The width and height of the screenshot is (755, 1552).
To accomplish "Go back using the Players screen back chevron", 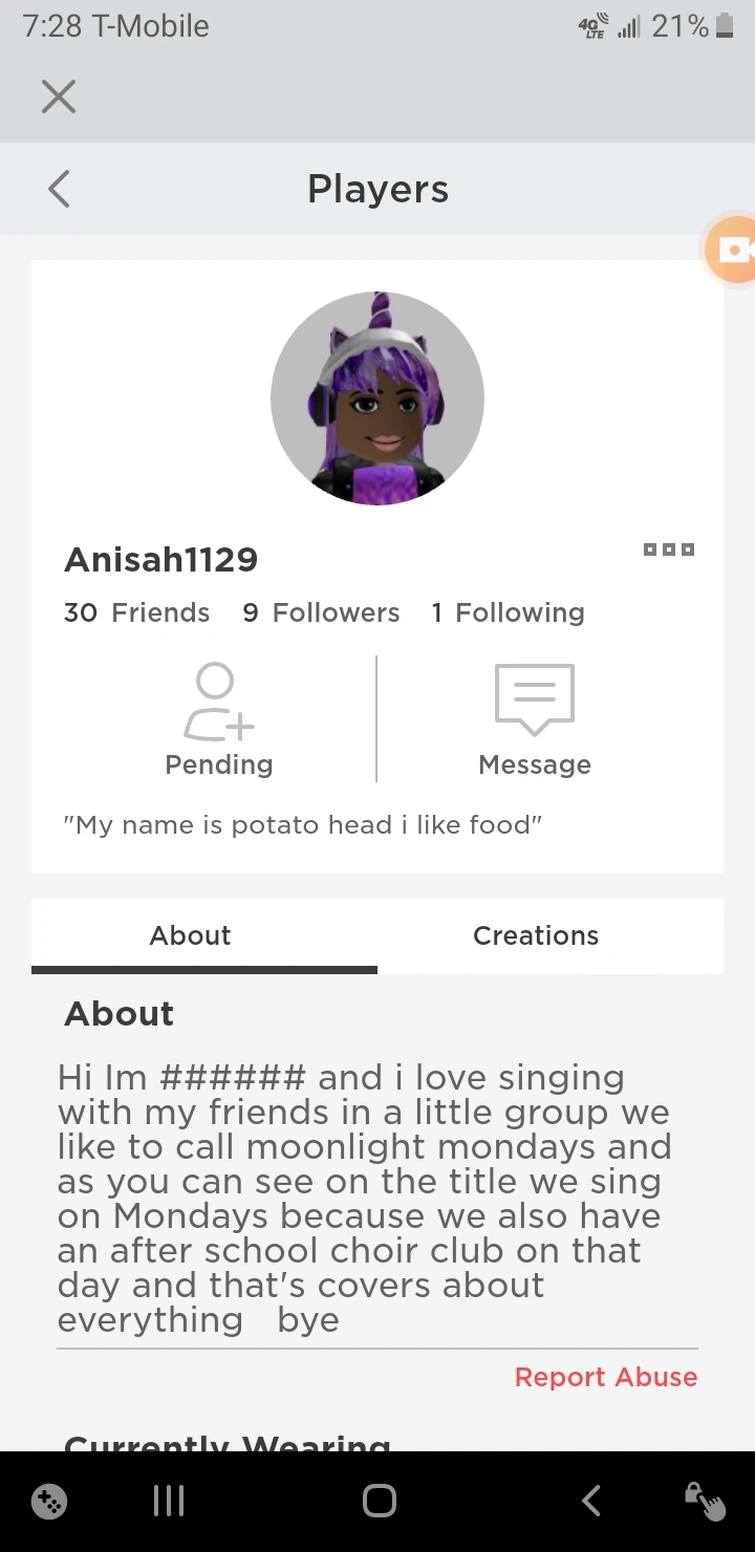I will point(57,188).
